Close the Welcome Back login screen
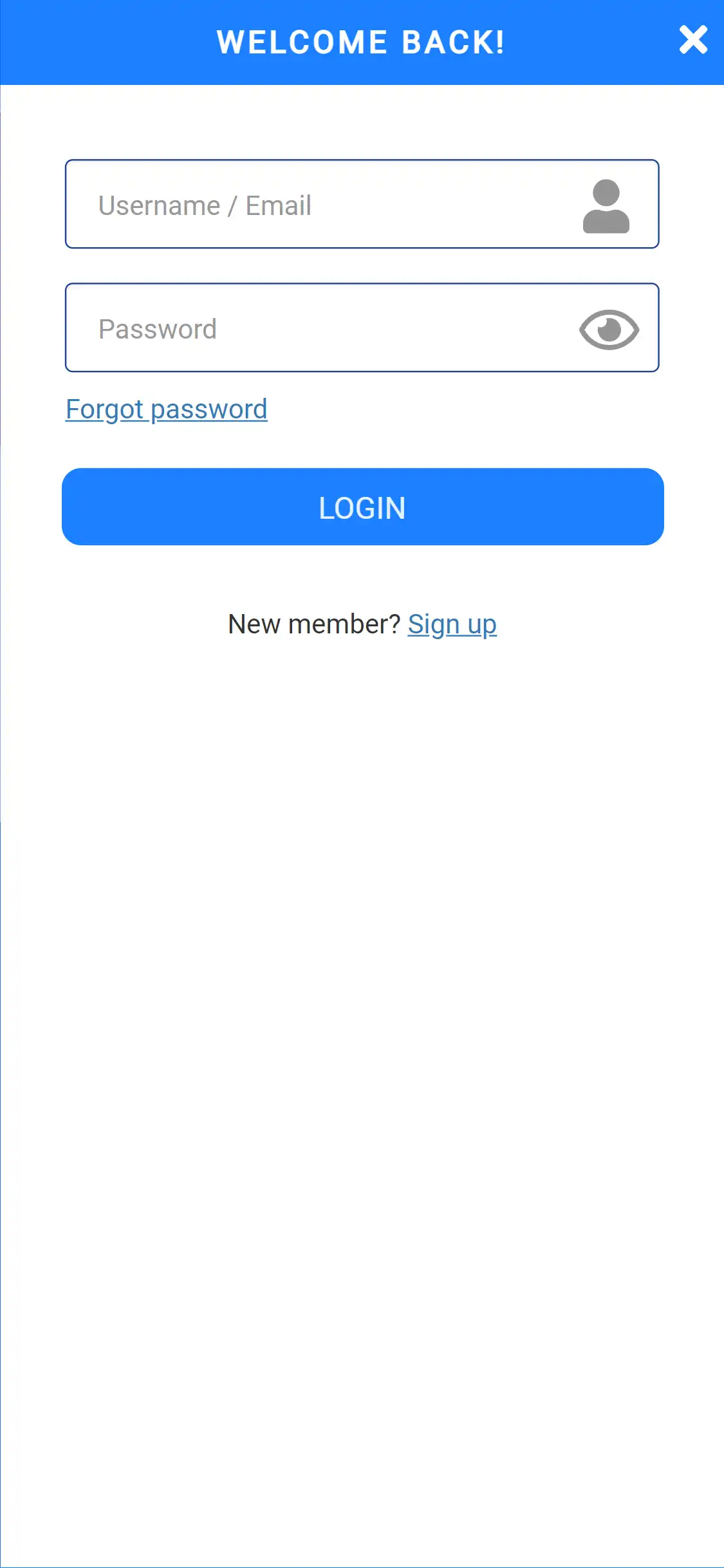The image size is (724, 1568). click(x=693, y=40)
